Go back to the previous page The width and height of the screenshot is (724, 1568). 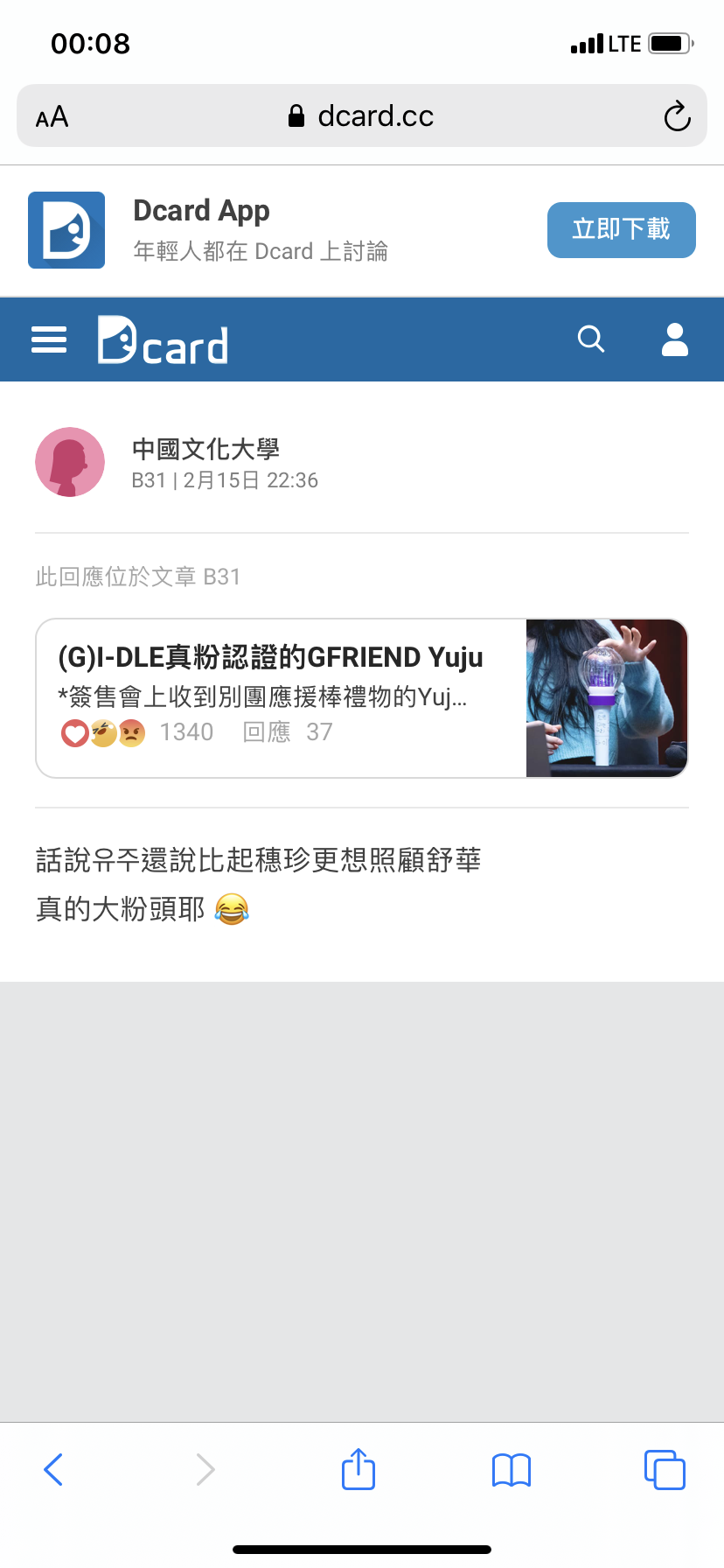pos(53,1469)
